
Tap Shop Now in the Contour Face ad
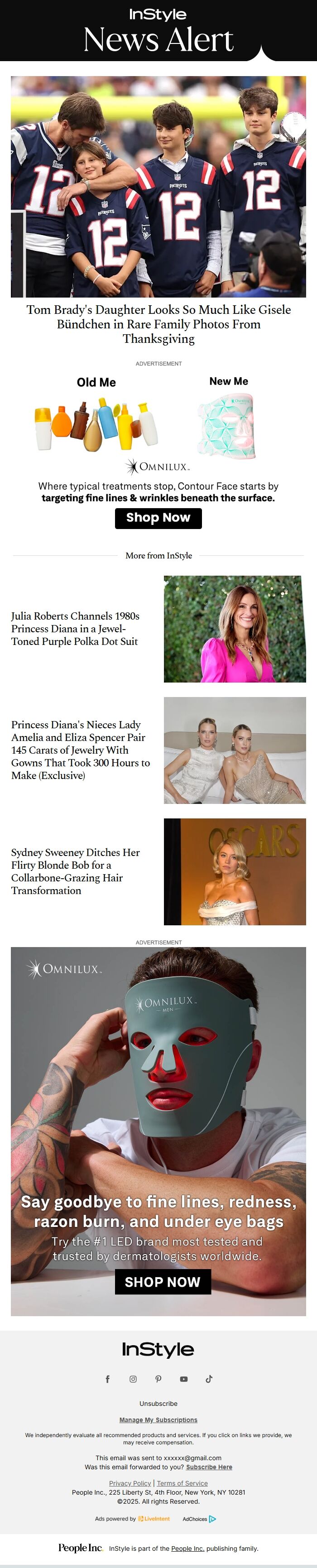pyautogui.click(x=158, y=518)
